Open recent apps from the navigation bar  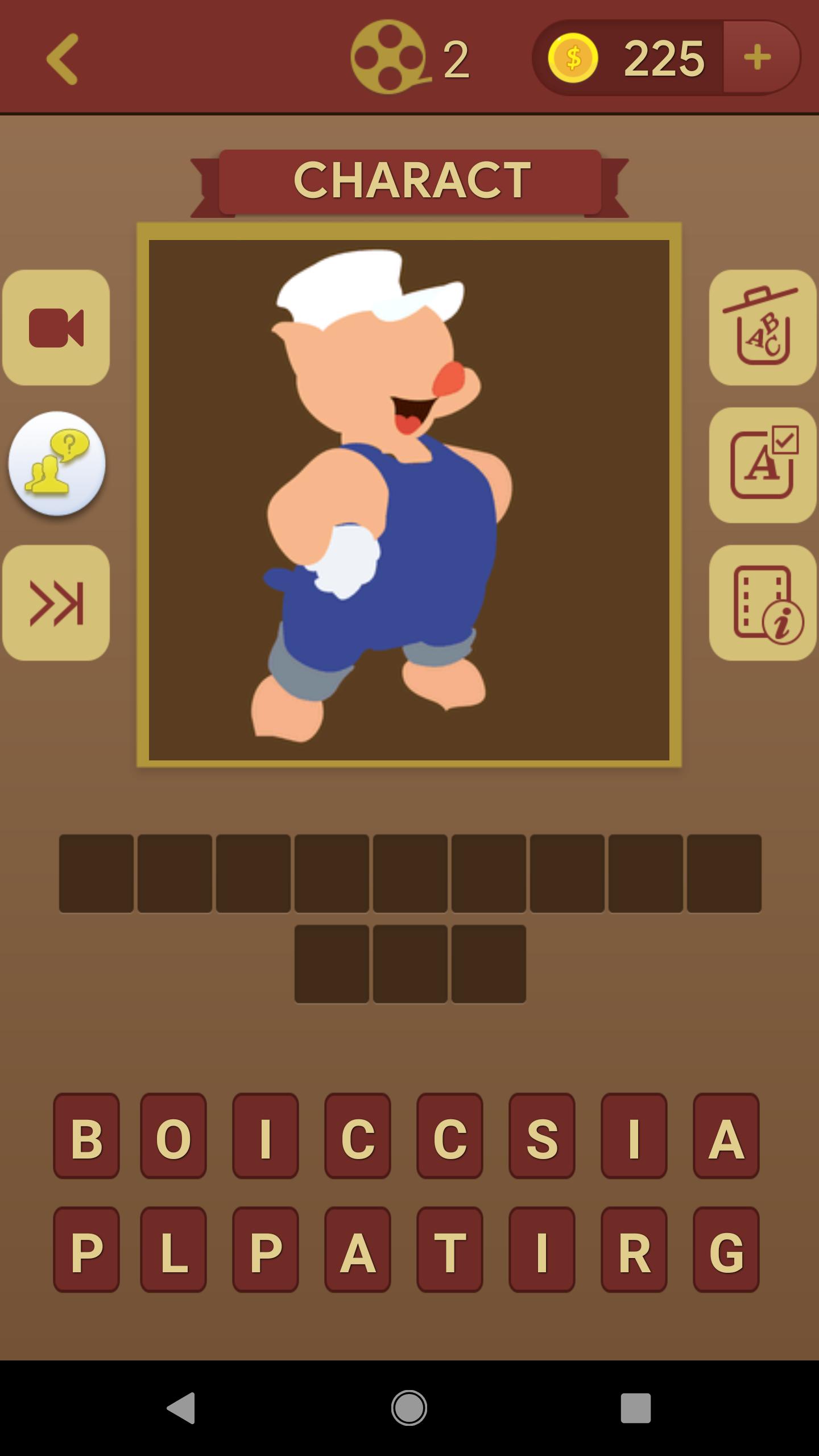click(x=635, y=1408)
